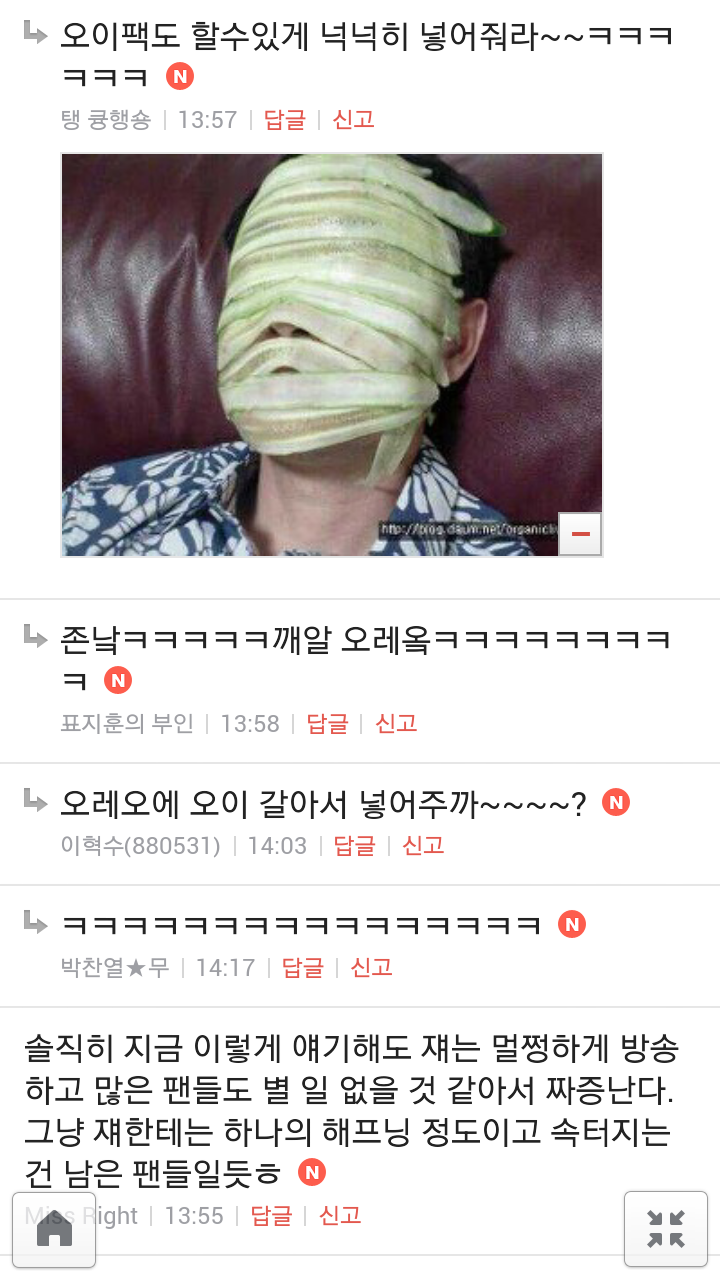
Task: Reply to 박찬열★무's comment
Action: coord(302,968)
